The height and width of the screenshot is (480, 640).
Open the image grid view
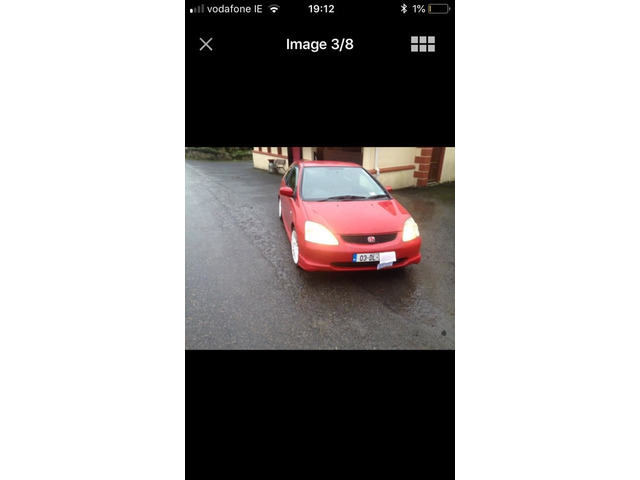(422, 44)
